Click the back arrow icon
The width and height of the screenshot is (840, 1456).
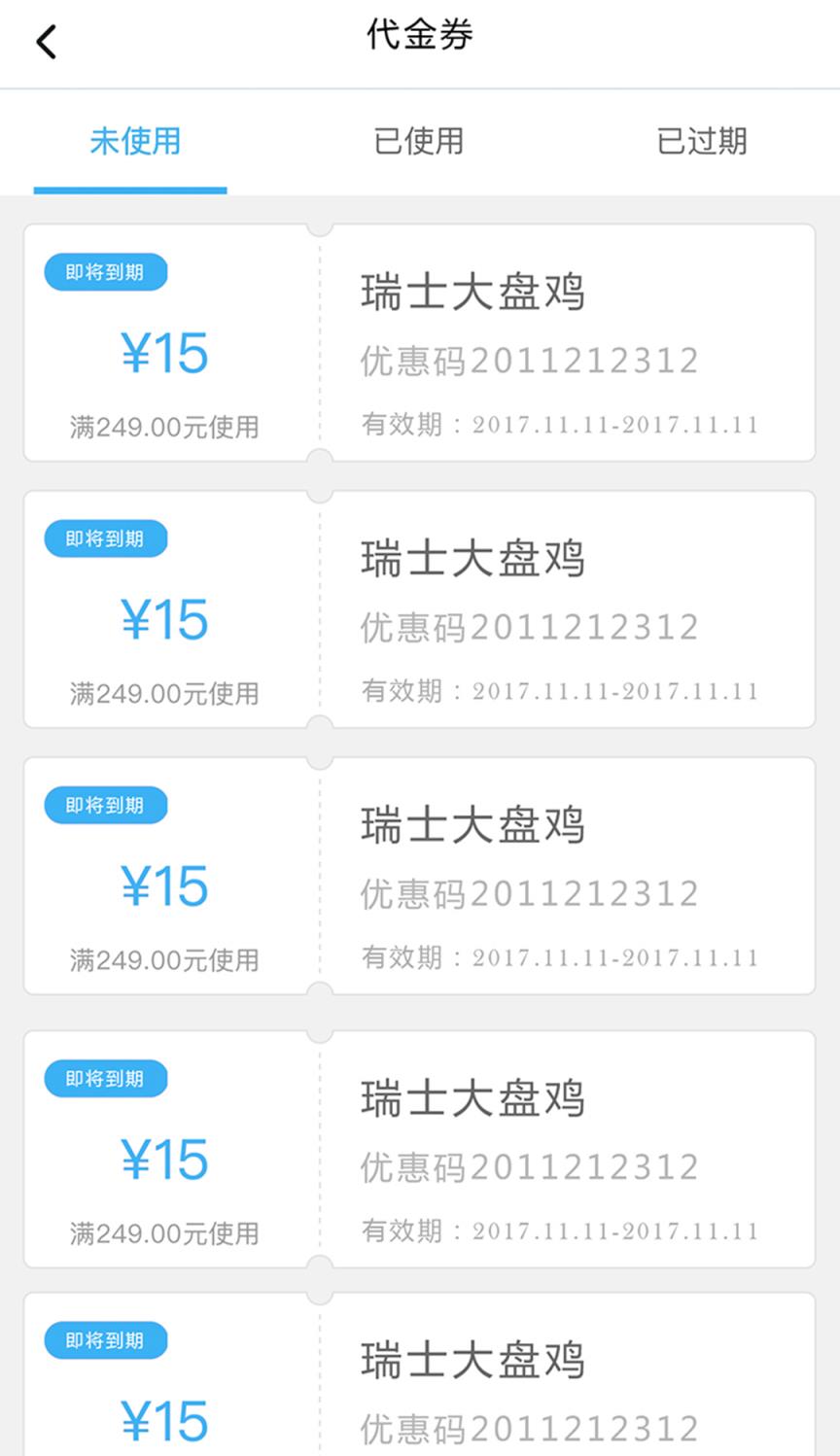click(45, 43)
